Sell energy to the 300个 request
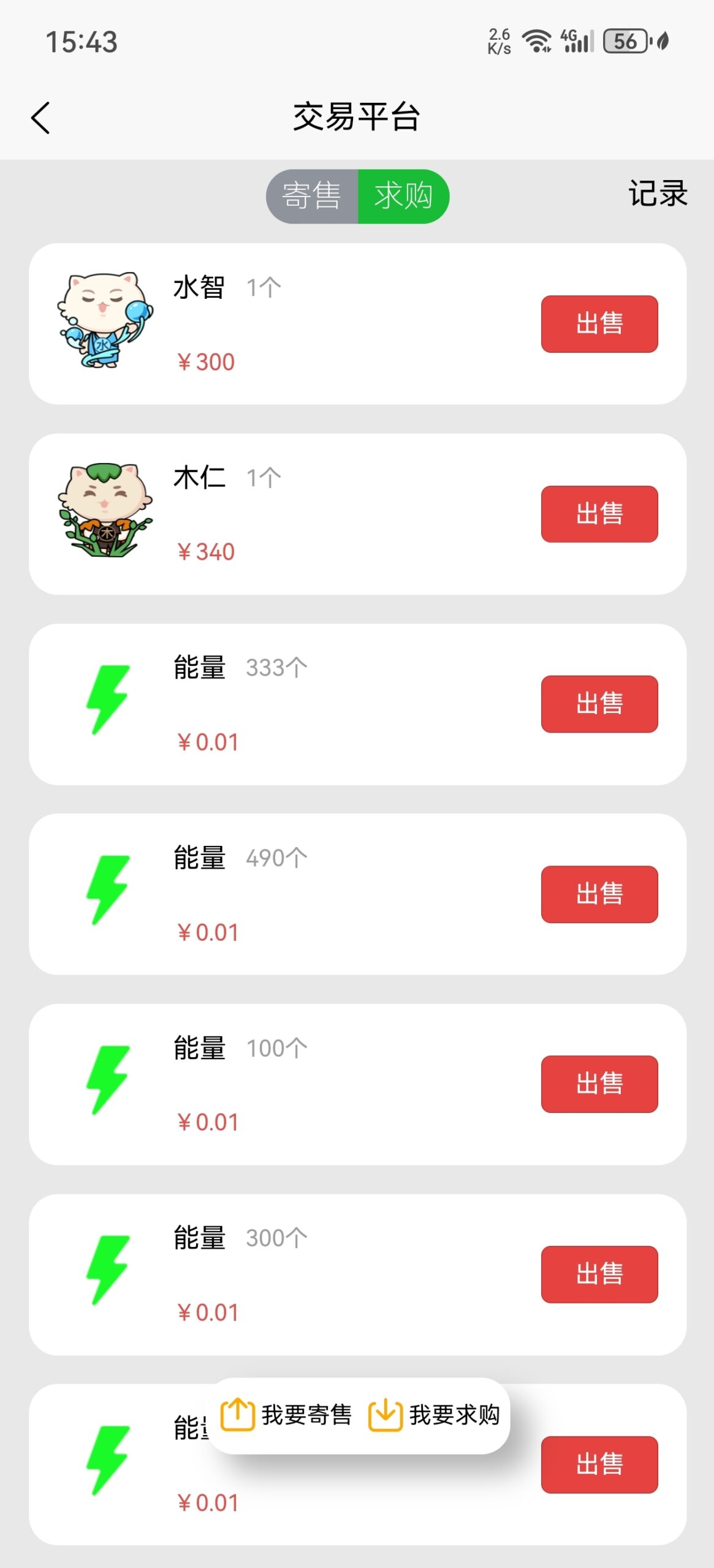 click(599, 1274)
